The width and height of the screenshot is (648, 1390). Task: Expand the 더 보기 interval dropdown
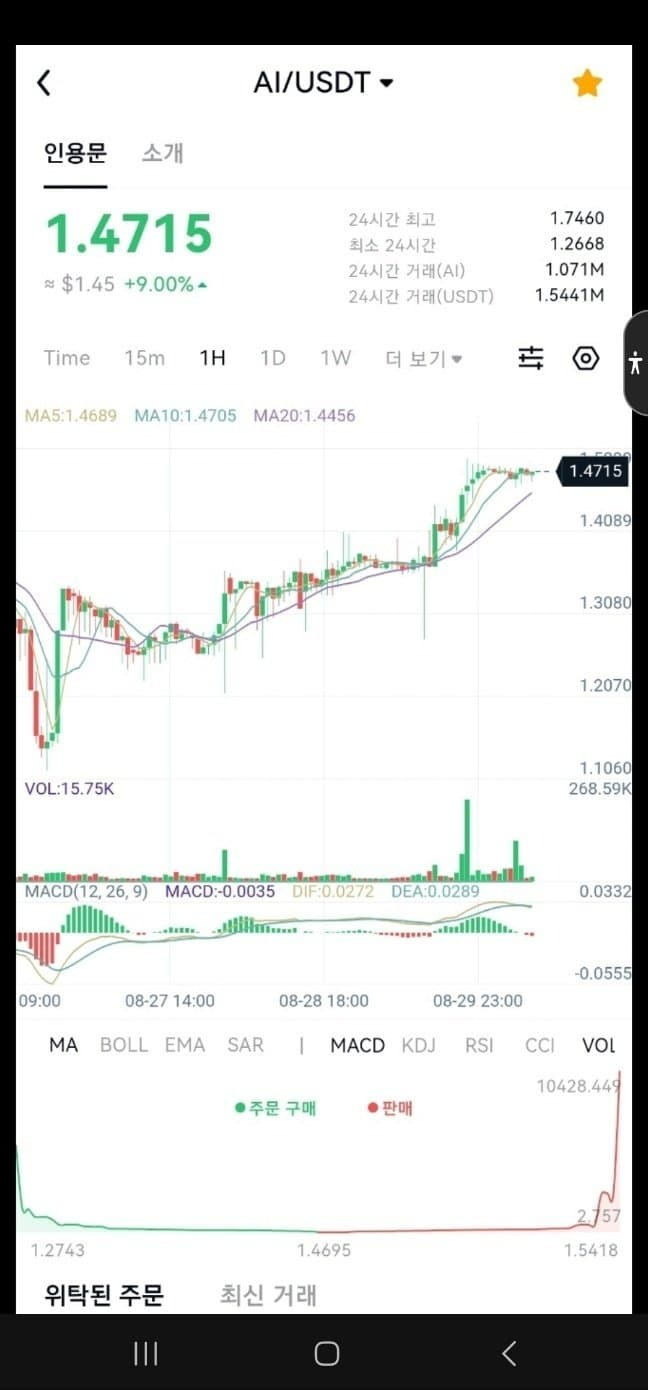tap(424, 358)
